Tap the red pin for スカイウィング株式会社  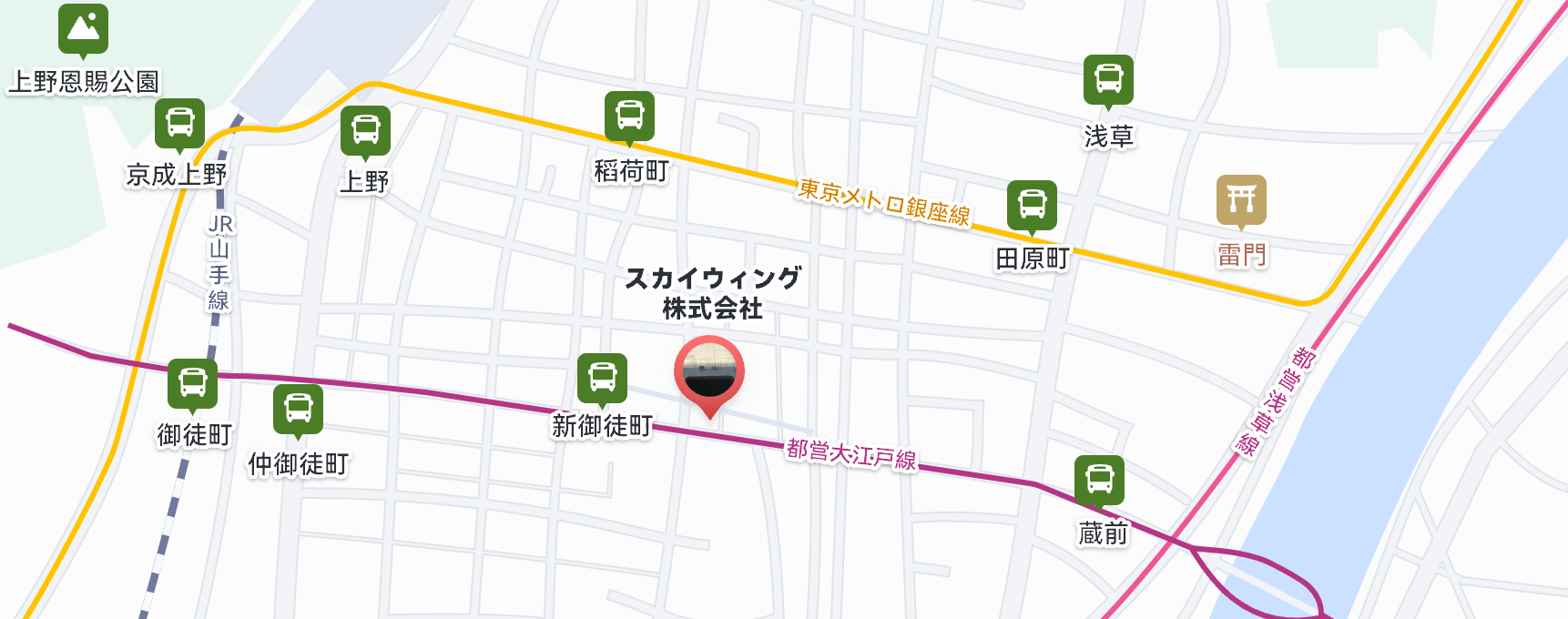[709, 370]
